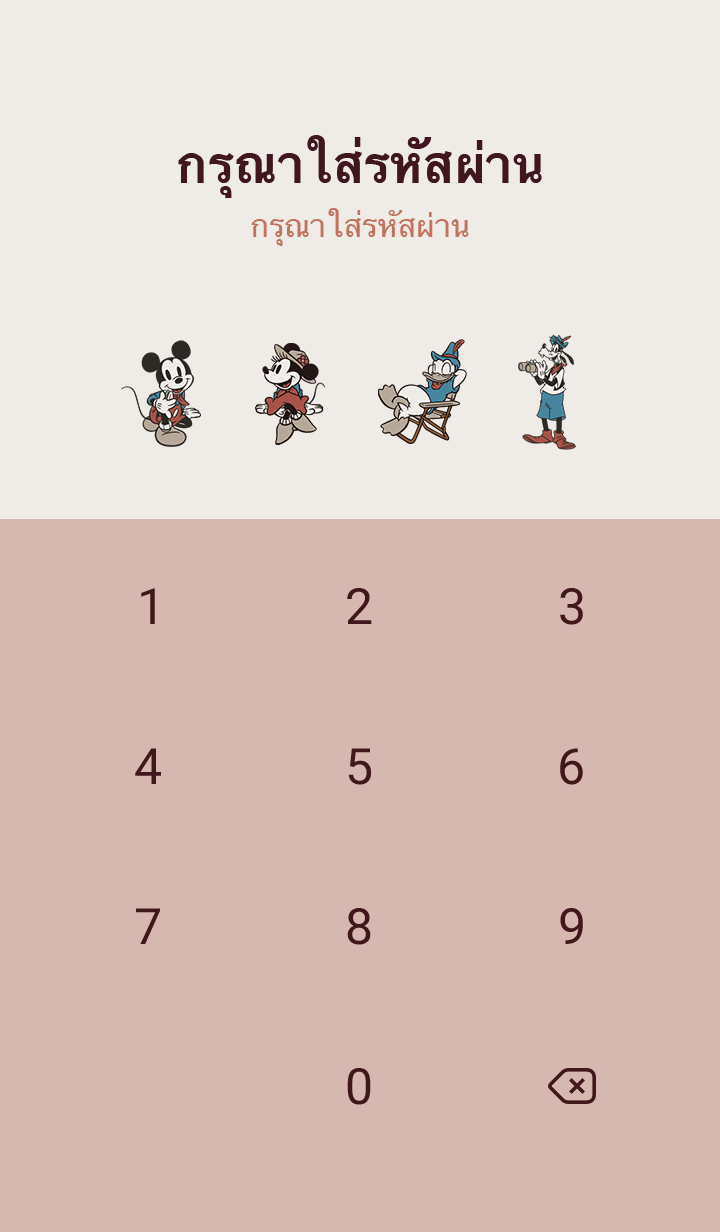Viewport: 720px width, 1232px height.
Task: Select digit 9 on the keypad
Action: [571, 927]
